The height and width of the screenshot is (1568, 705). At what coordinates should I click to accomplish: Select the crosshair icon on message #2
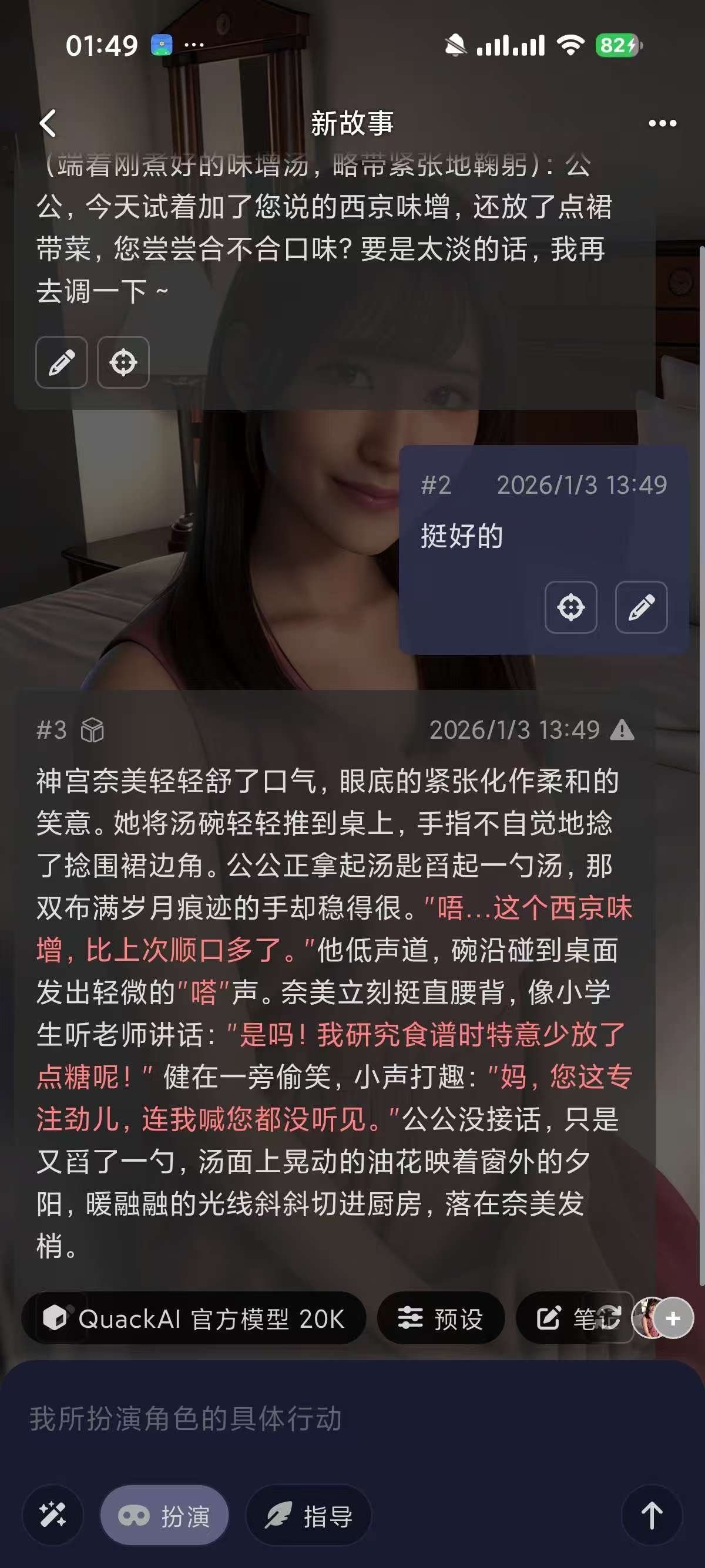(x=570, y=608)
